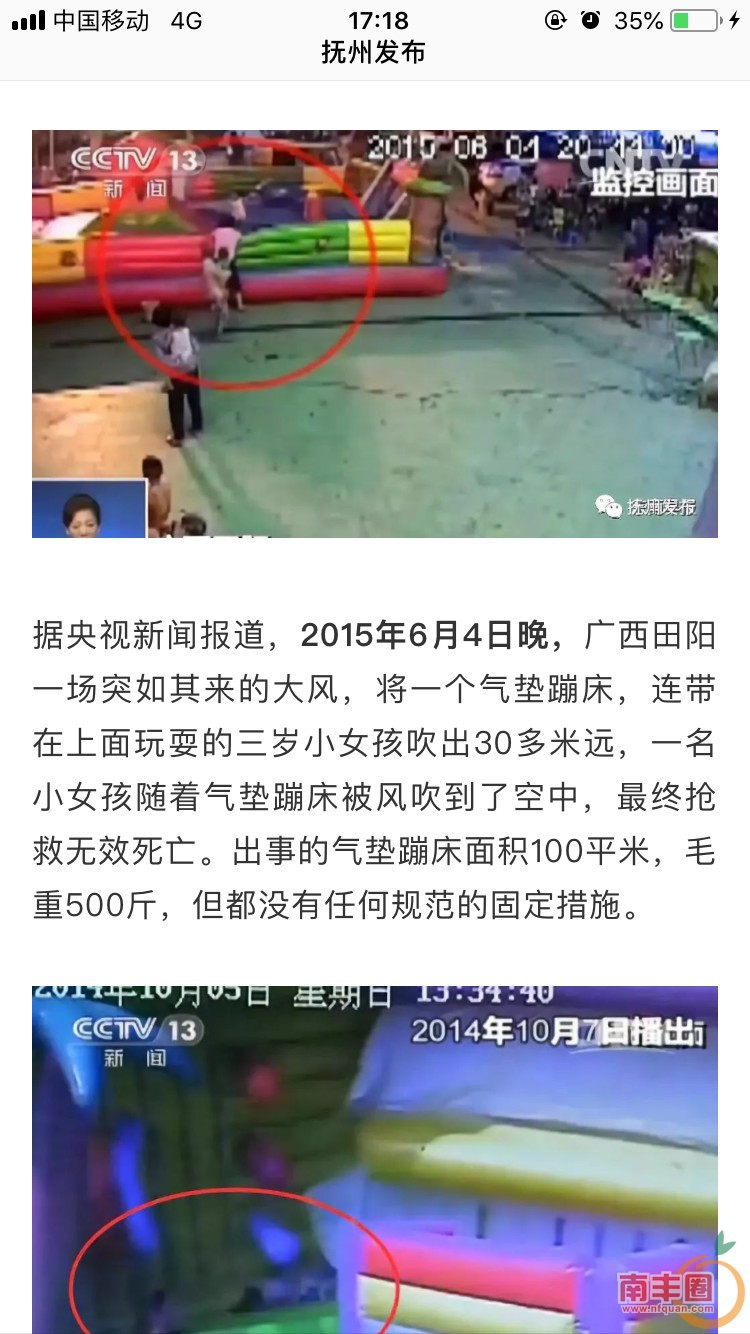The width and height of the screenshot is (750, 1334).
Task: View the CCTV image aired October 7, 2014
Action: pos(375,1160)
